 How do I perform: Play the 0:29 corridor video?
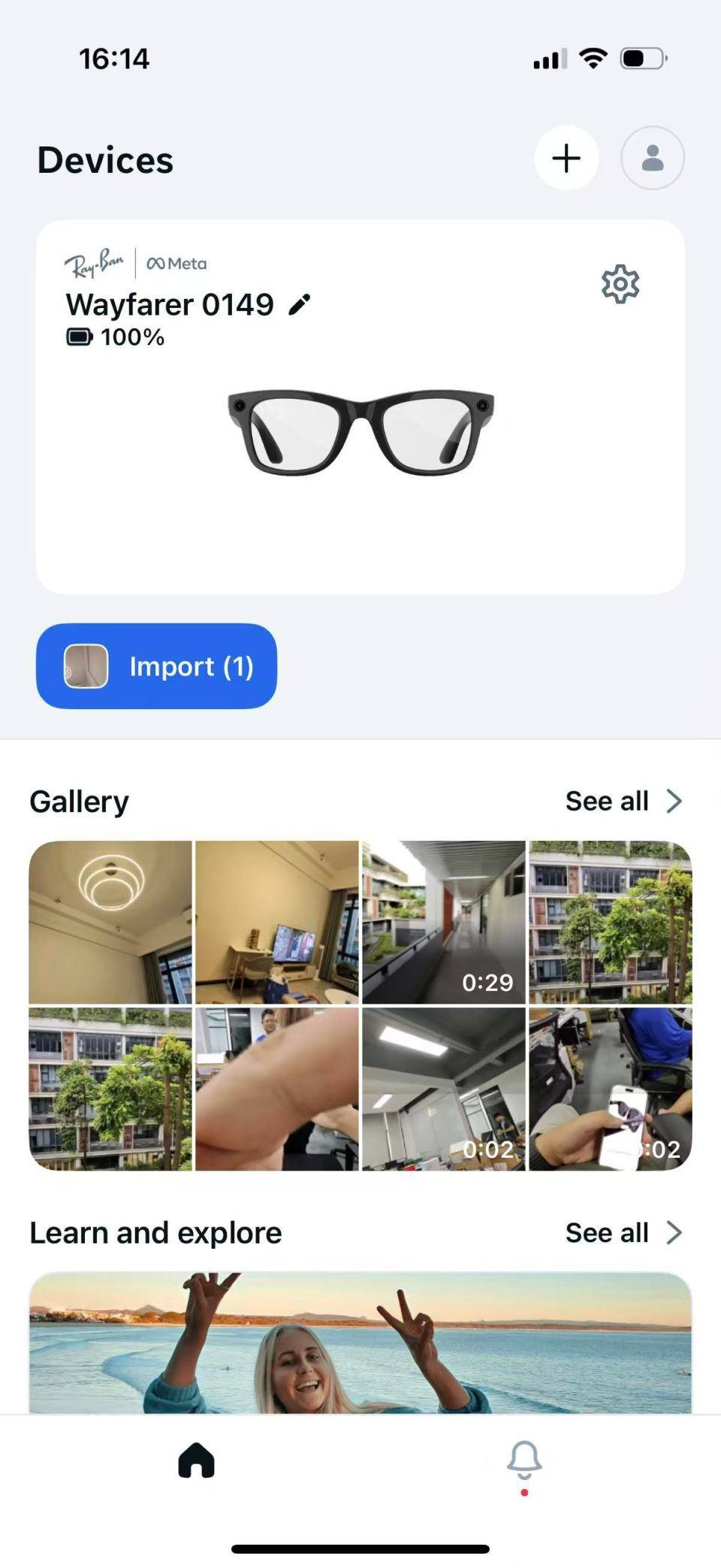pyautogui.click(x=443, y=922)
